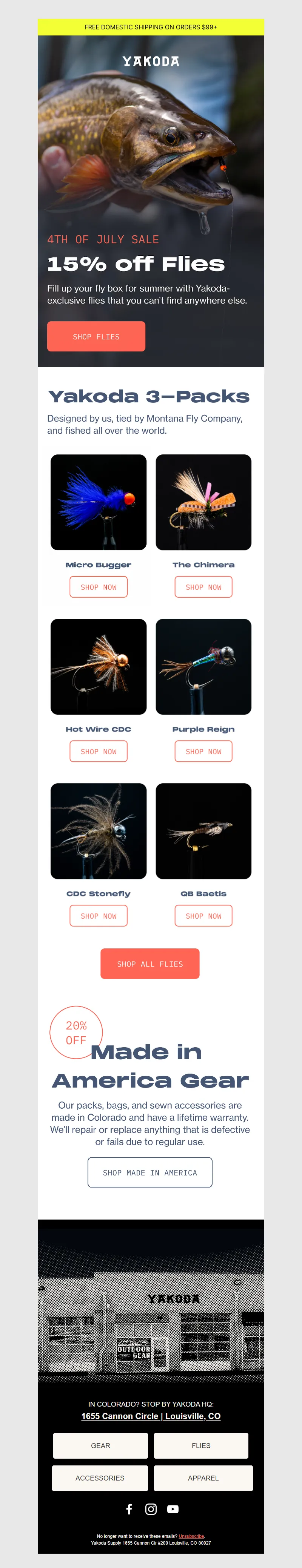Viewport: 302px width, 1568px height.
Task: Shop now for The Chimera
Action: pyautogui.click(x=203, y=587)
